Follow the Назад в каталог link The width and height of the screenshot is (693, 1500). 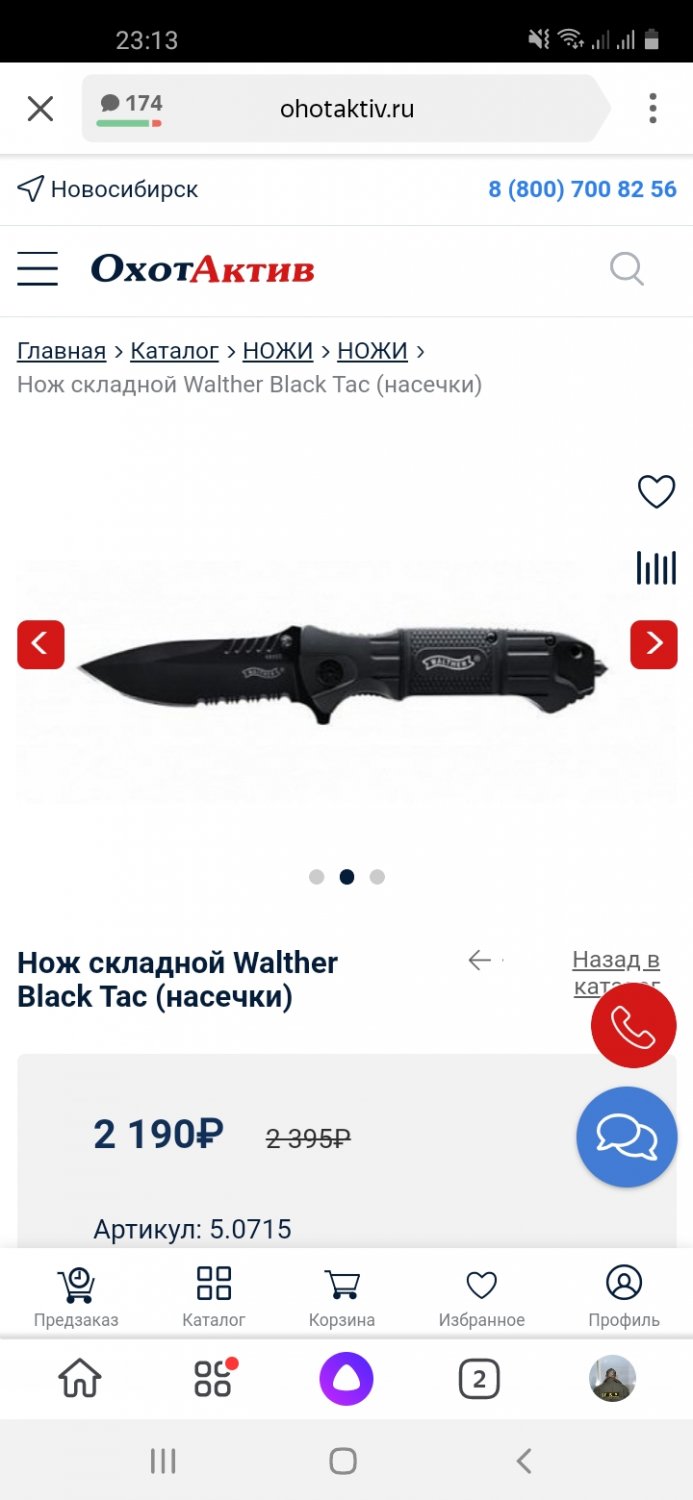[616, 973]
